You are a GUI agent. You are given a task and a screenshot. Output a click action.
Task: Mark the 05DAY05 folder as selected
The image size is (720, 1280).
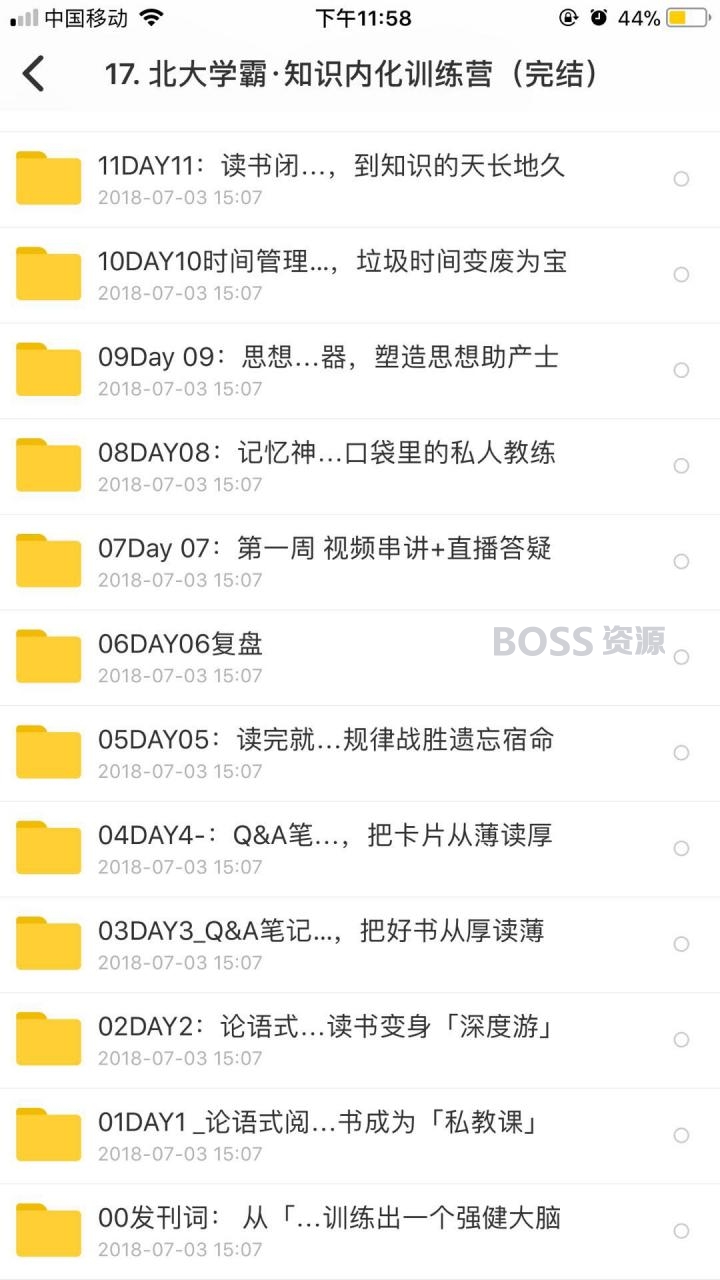681,753
